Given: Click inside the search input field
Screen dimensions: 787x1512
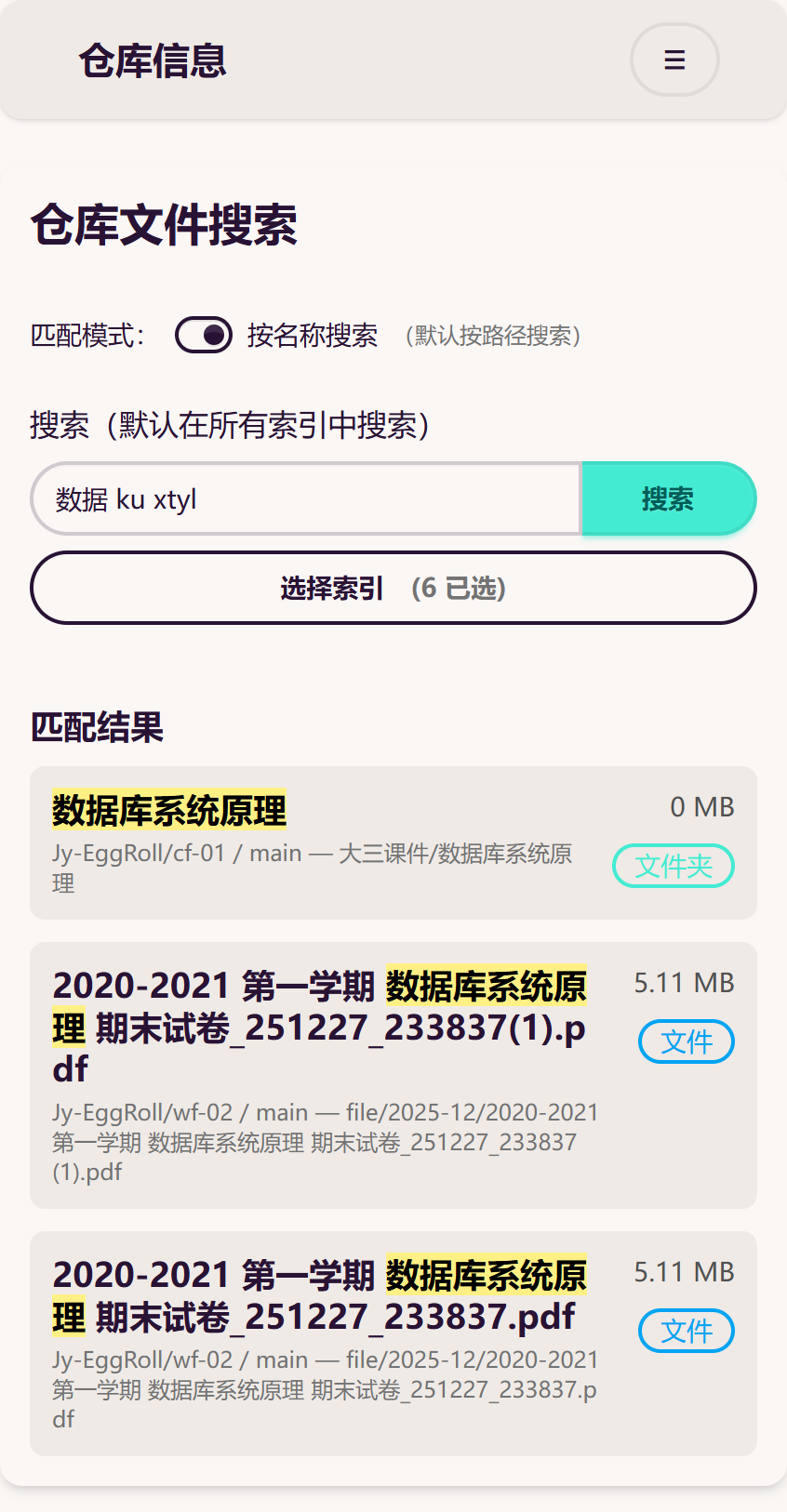Looking at the screenshot, I should [307, 498].
